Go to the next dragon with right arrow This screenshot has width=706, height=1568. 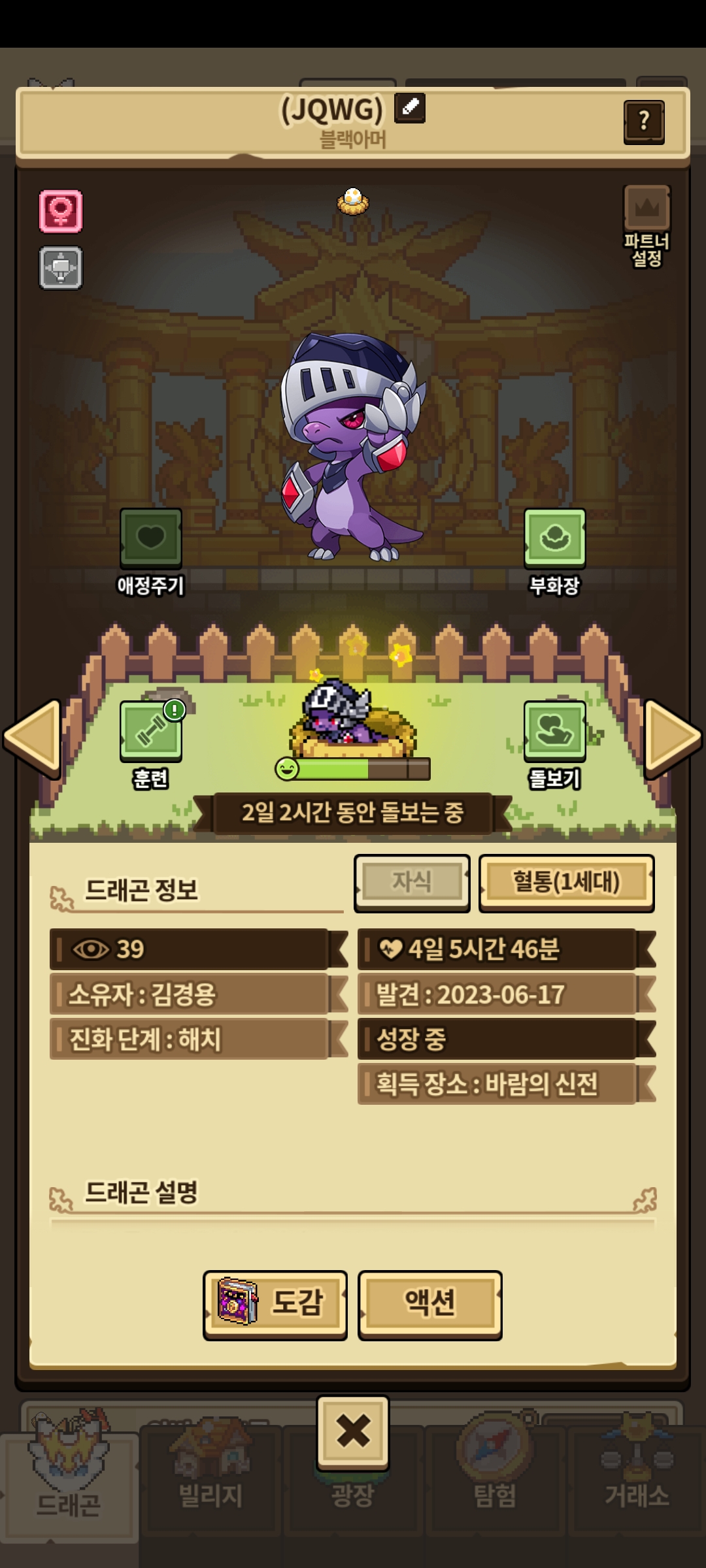point(673,738)
